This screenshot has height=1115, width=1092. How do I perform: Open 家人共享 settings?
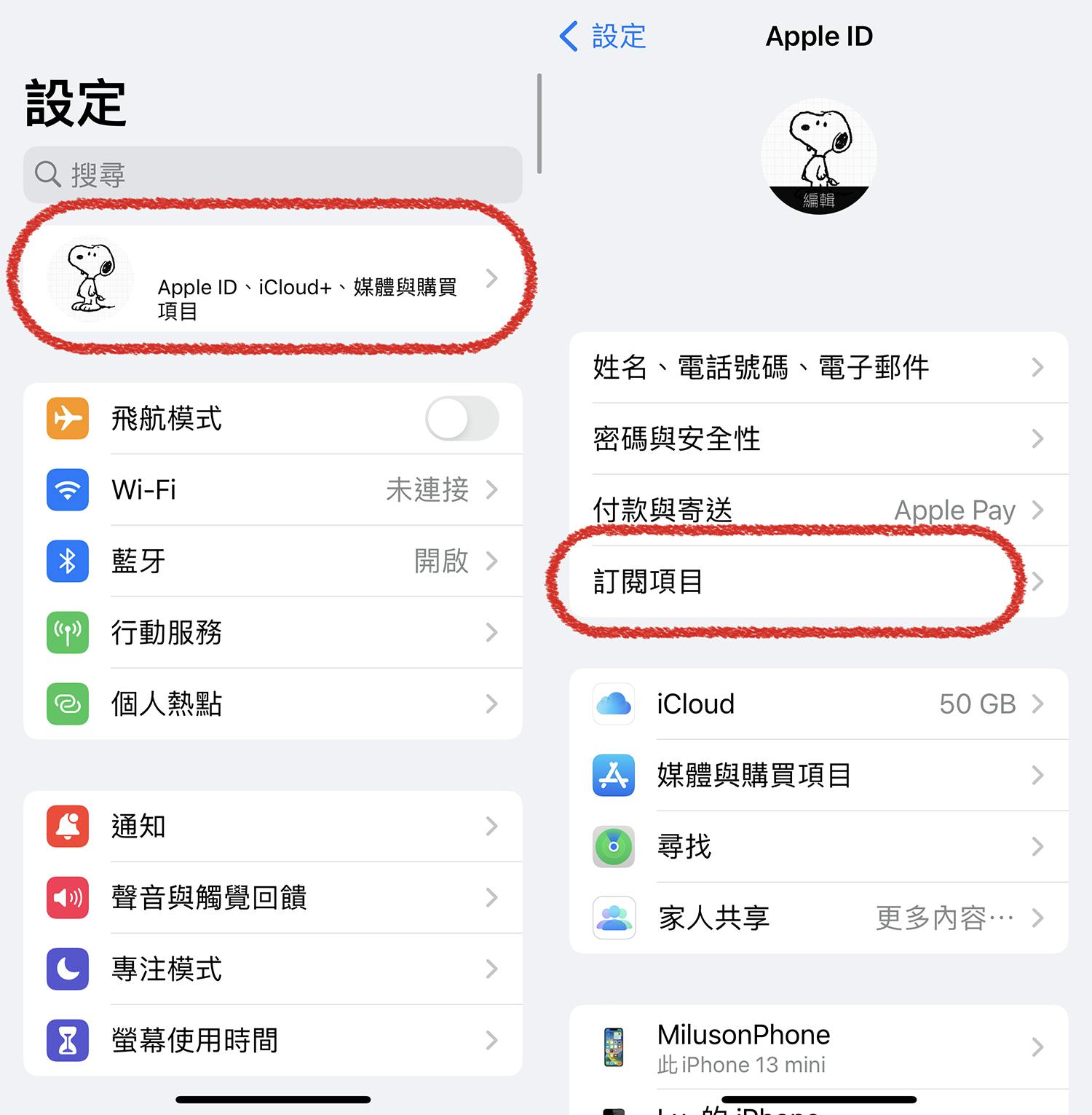(818, 918)
